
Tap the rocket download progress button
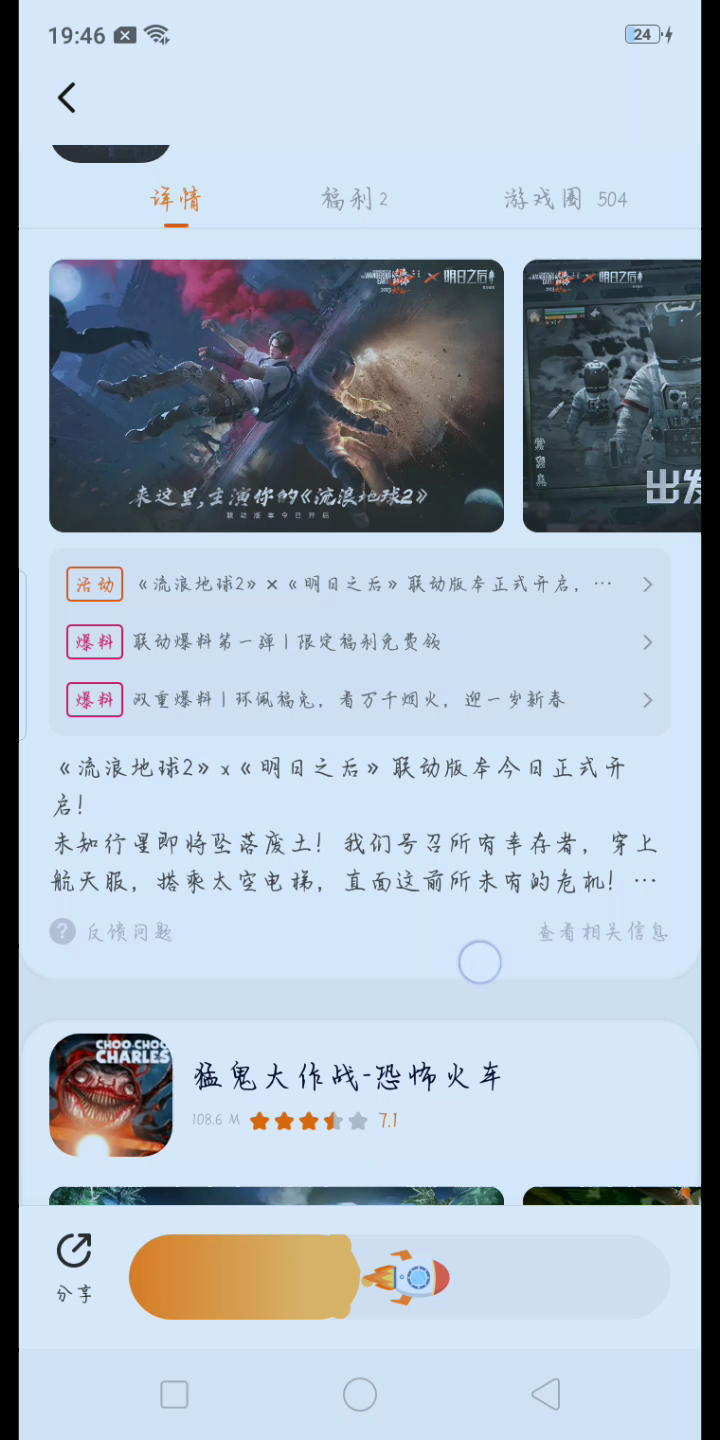pyautogui.click(x=399, y=1277)
